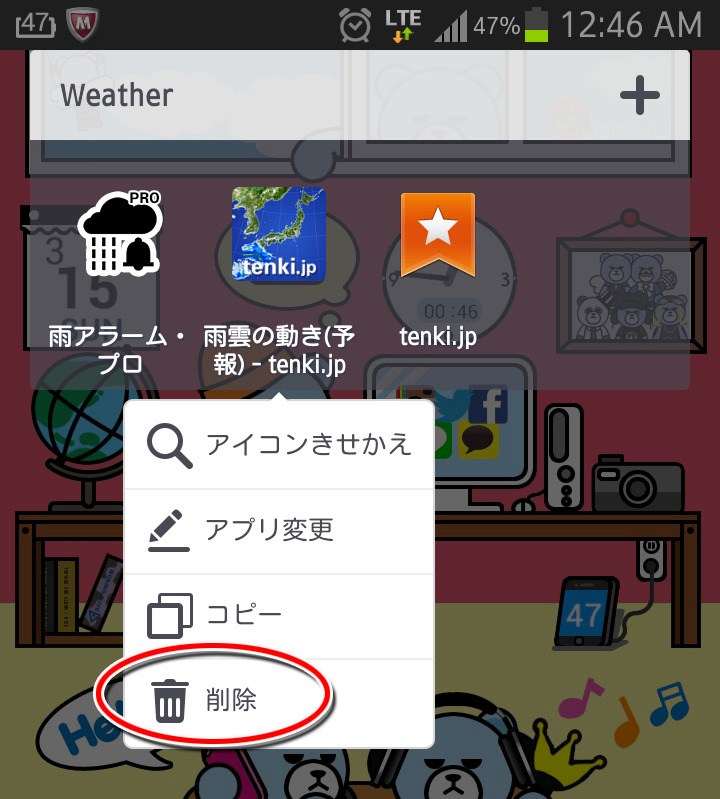Select アイコンきせかえ from the popup menu

tap(279, 445)
